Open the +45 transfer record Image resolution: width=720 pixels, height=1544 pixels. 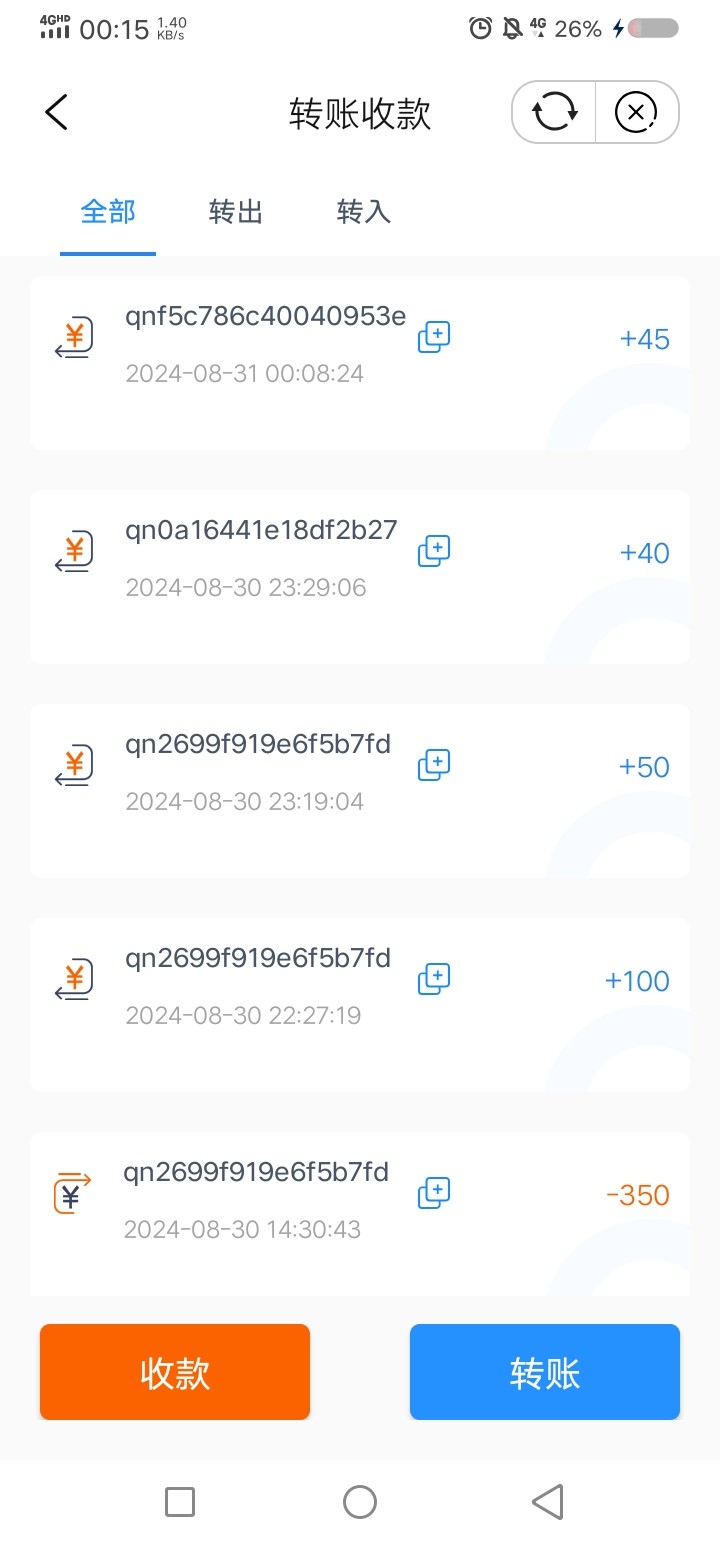[360, 363]
